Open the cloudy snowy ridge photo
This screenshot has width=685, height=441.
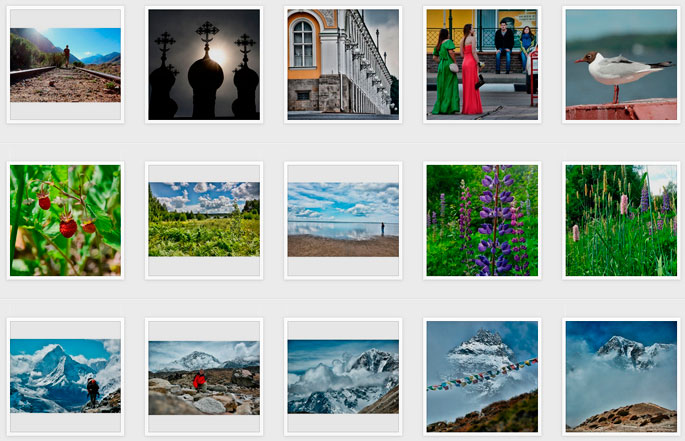[342, 376]
